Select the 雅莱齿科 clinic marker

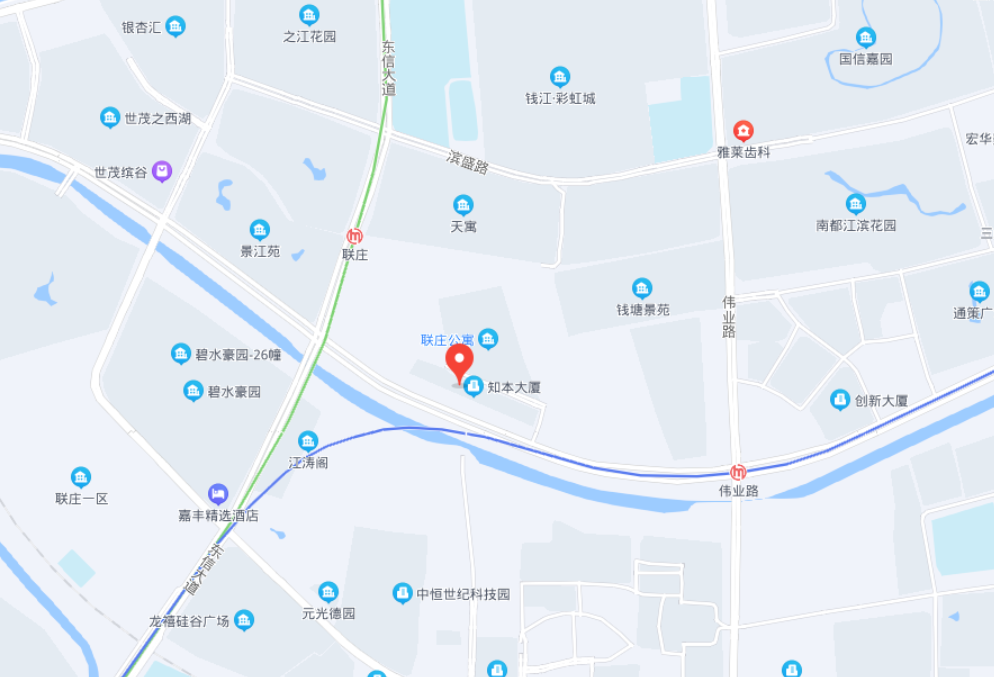743,131
